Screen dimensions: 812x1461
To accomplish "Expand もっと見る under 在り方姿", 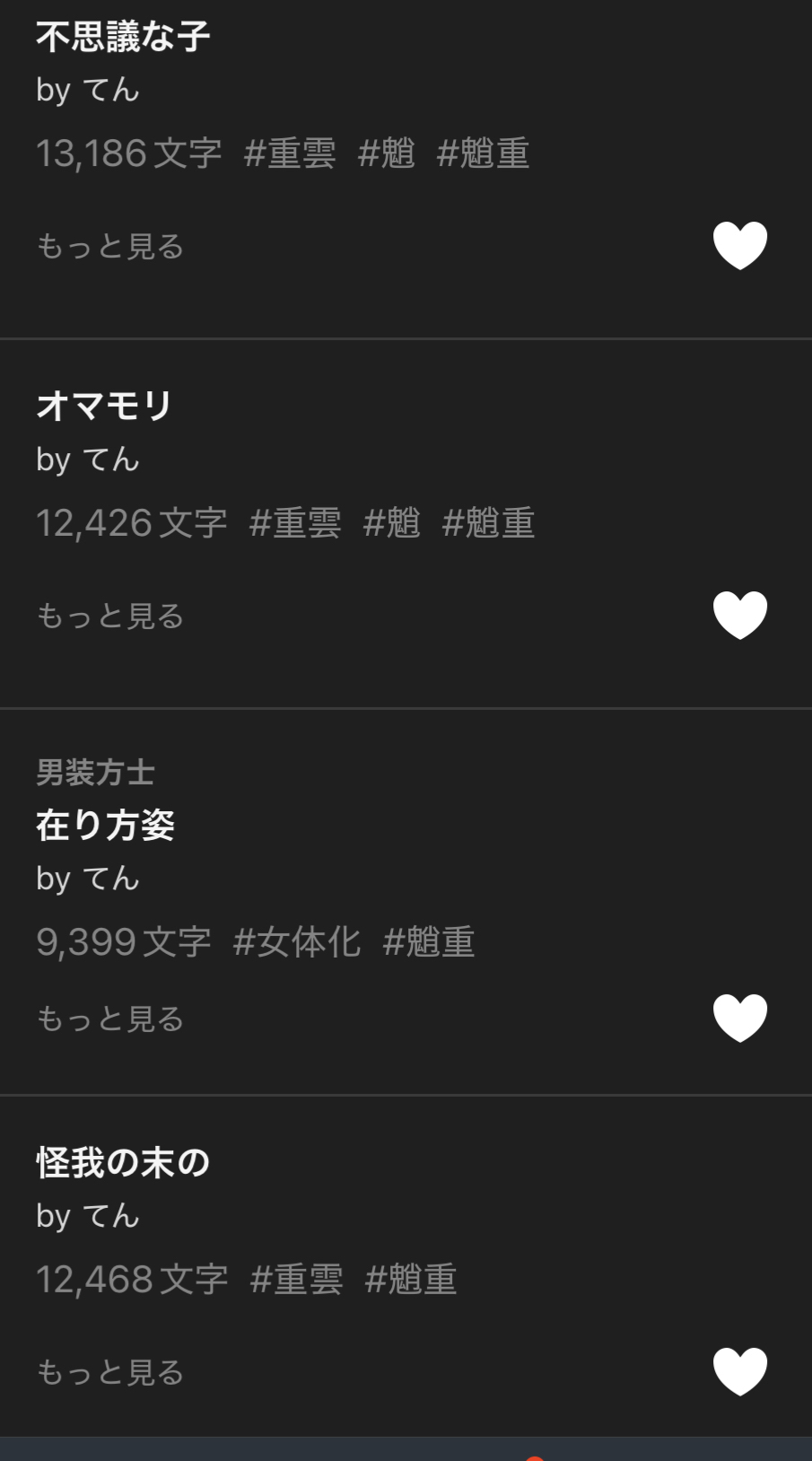I will (x=109, y=1019).
